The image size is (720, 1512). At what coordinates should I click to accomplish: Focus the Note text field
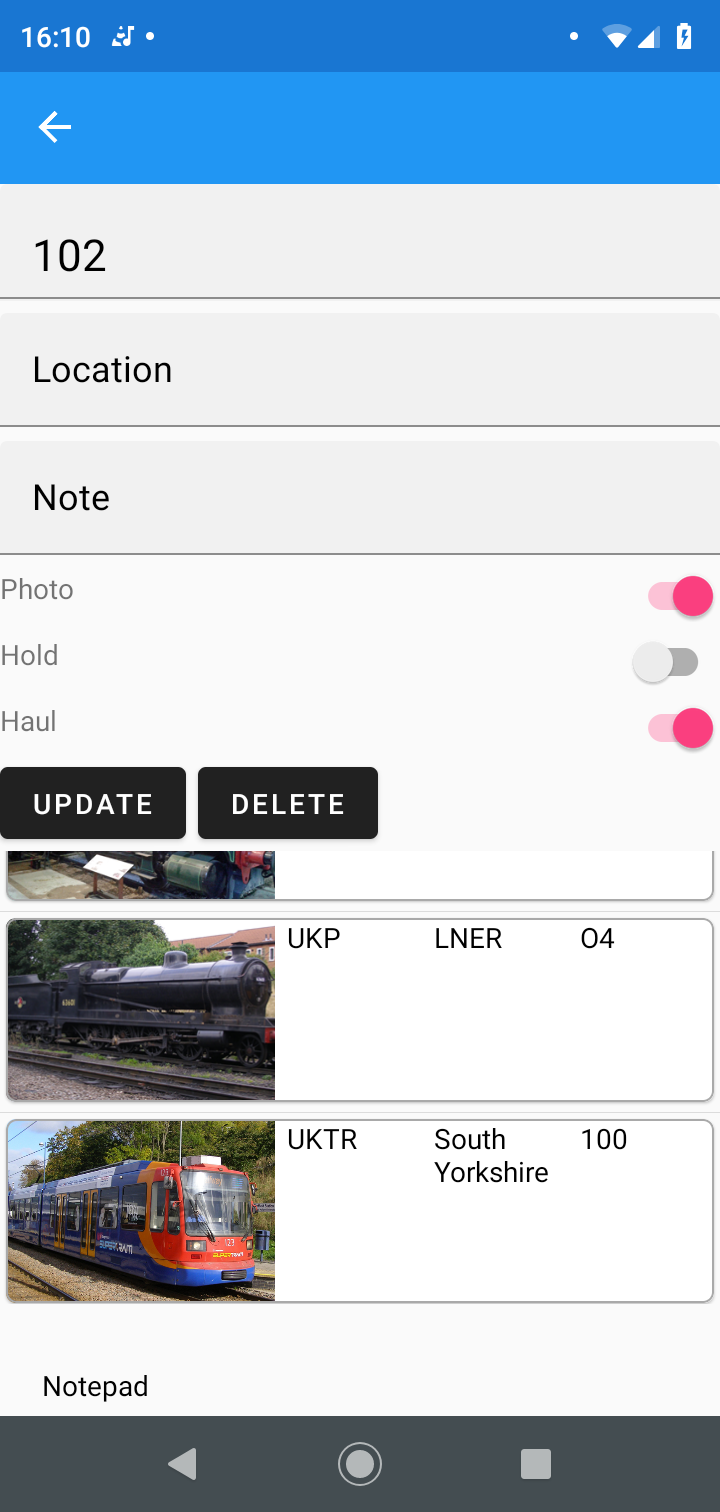click(360, 498)
